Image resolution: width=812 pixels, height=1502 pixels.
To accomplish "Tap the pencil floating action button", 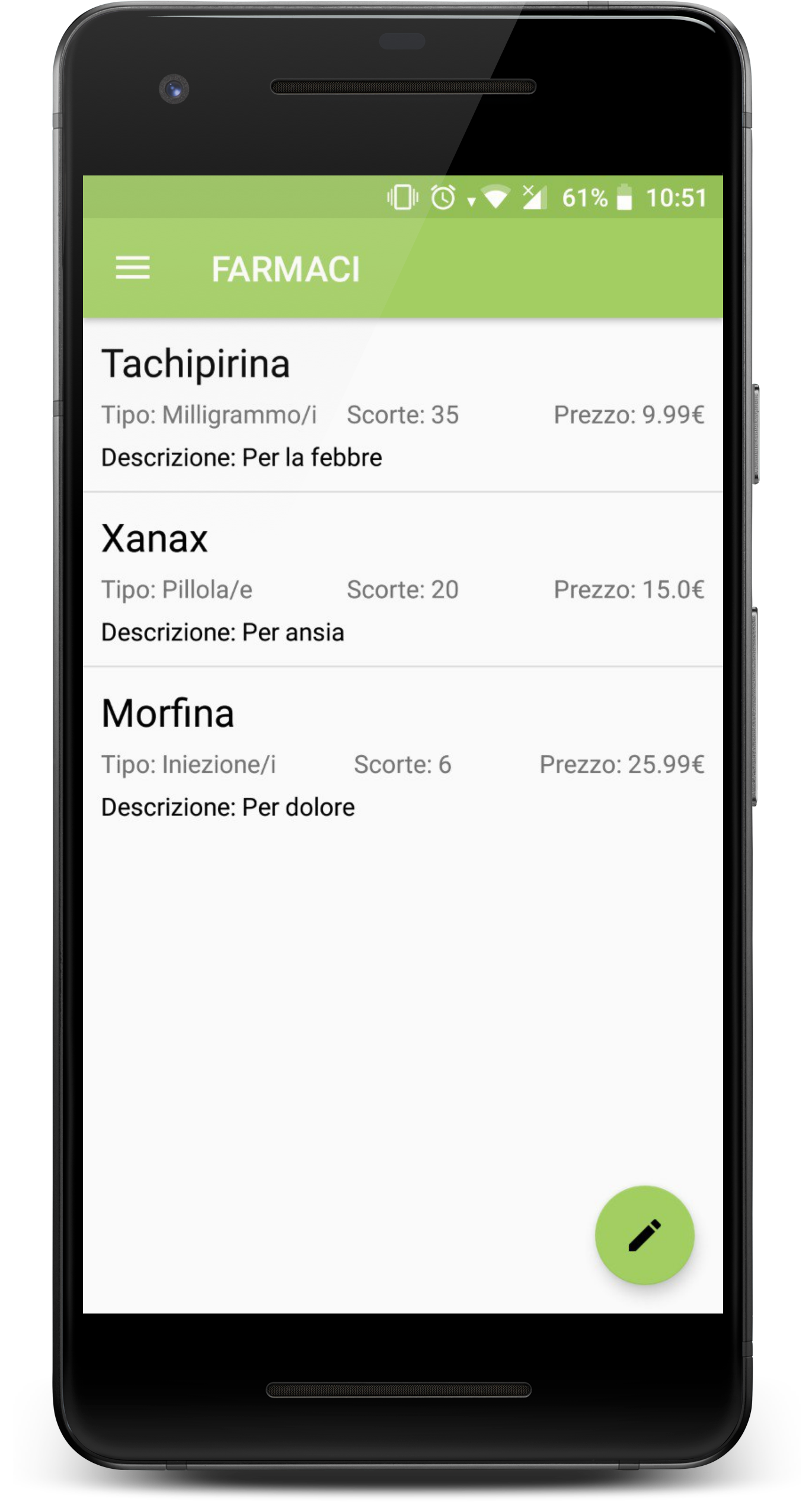I will 644,1235.
